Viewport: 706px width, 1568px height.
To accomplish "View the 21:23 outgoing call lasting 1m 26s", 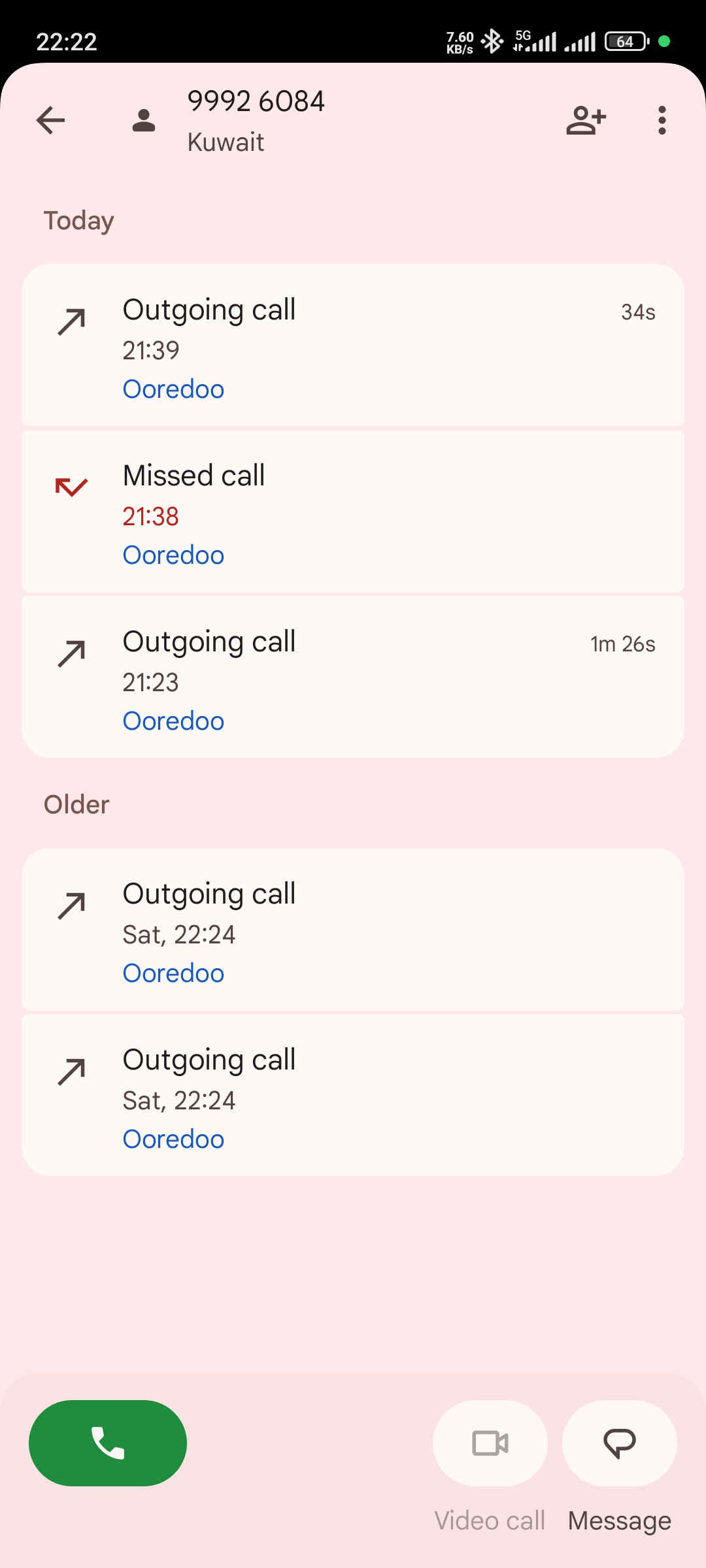I will 353,677.
